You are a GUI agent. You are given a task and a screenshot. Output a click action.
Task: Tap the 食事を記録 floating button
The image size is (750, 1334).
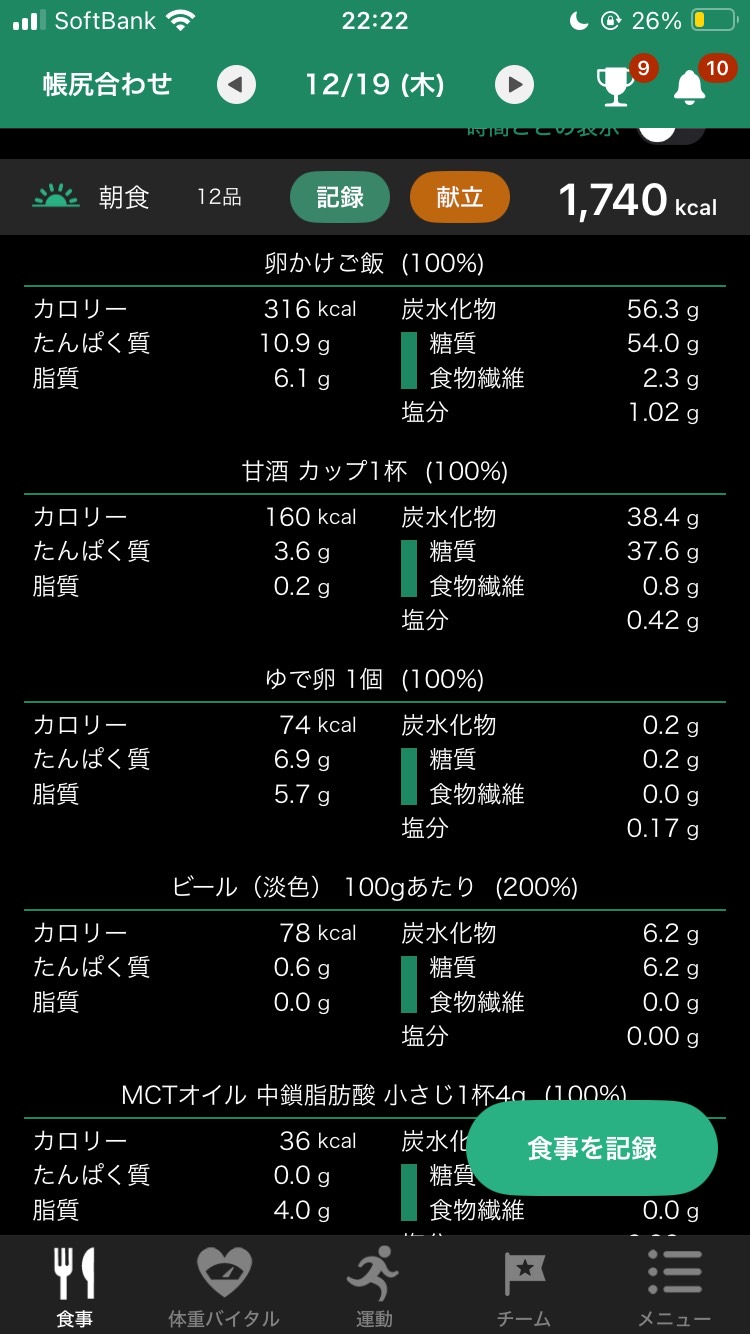(592, 1148)
